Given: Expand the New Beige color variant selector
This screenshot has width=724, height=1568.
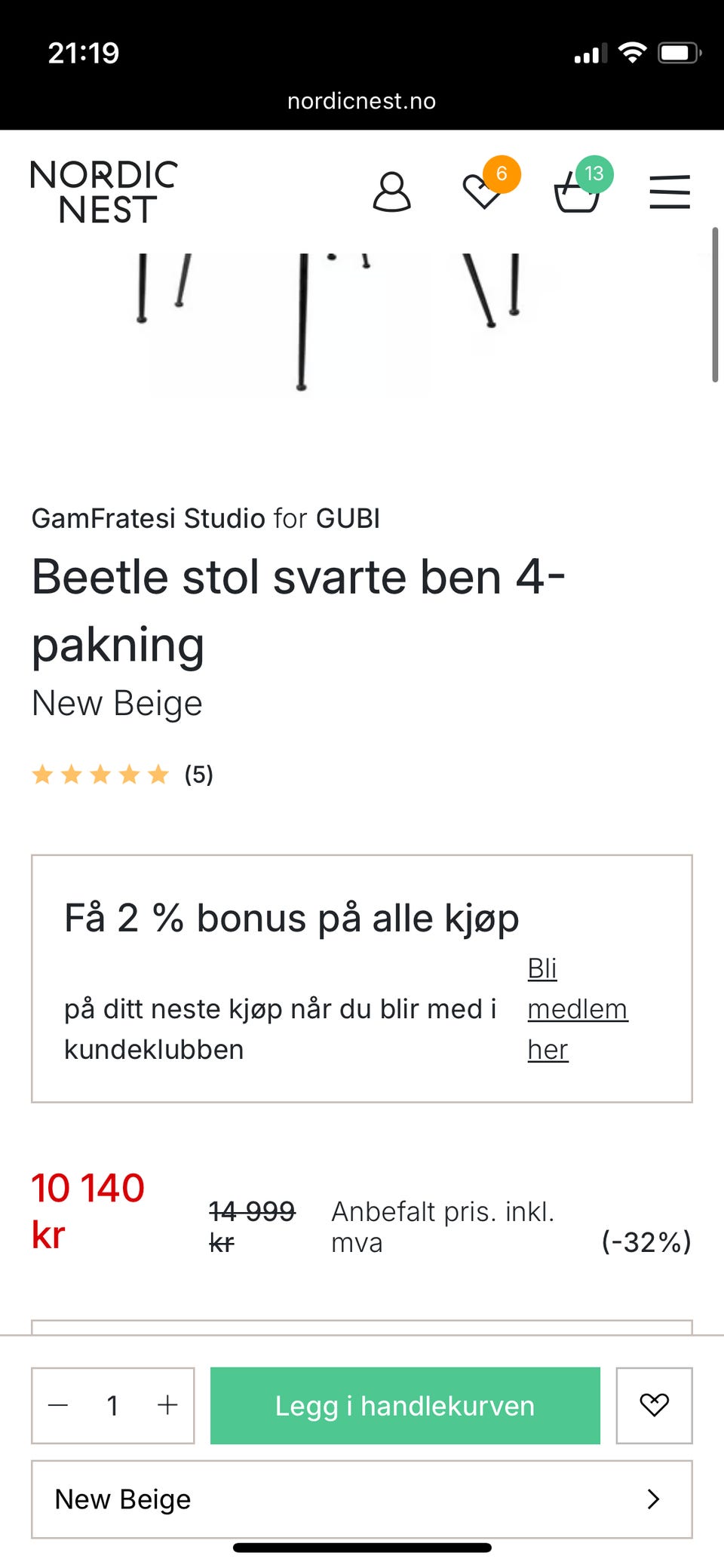Looking at the screenshot, I should coord(362,1499).
